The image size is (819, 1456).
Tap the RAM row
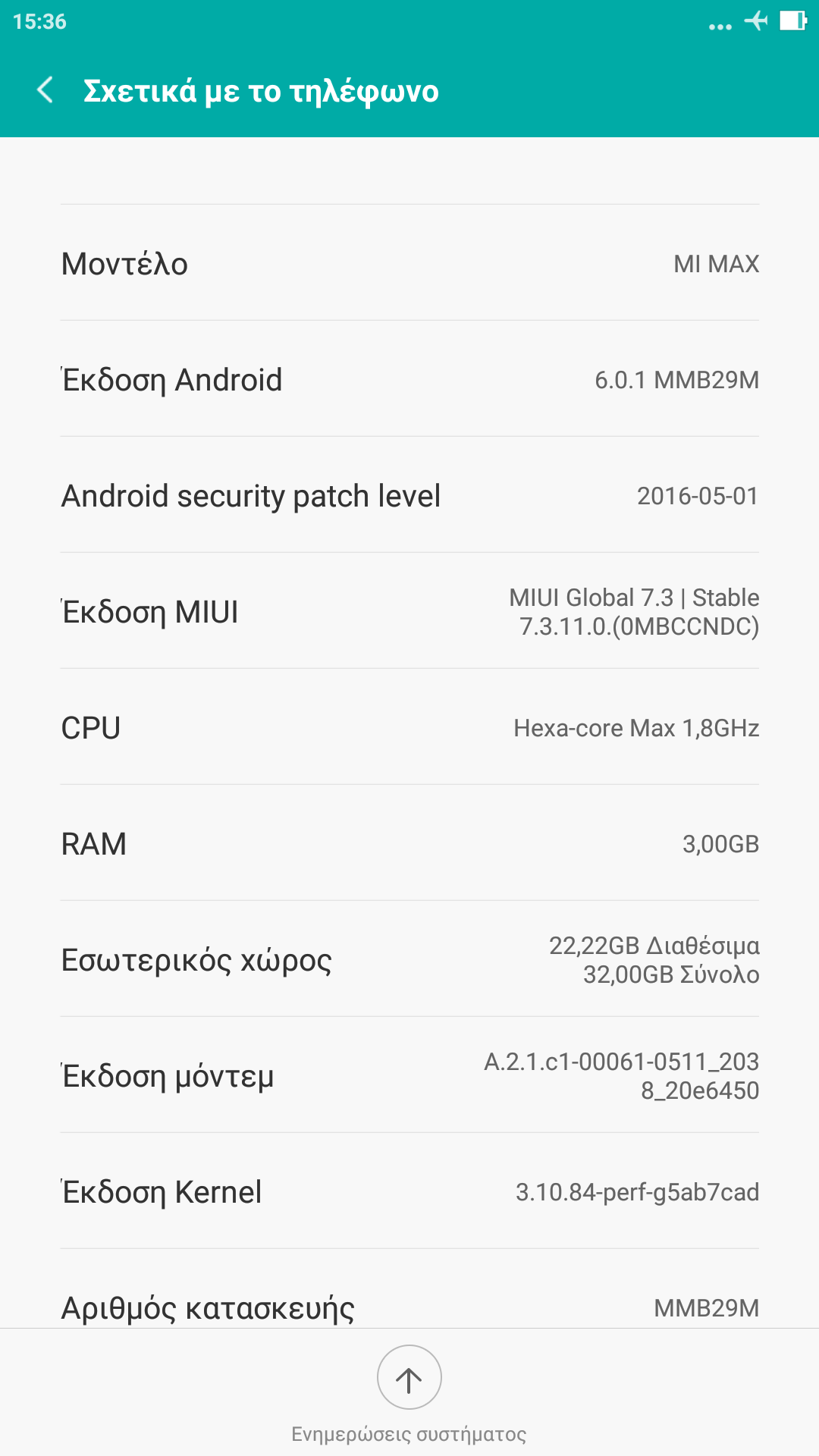(409, 843)
